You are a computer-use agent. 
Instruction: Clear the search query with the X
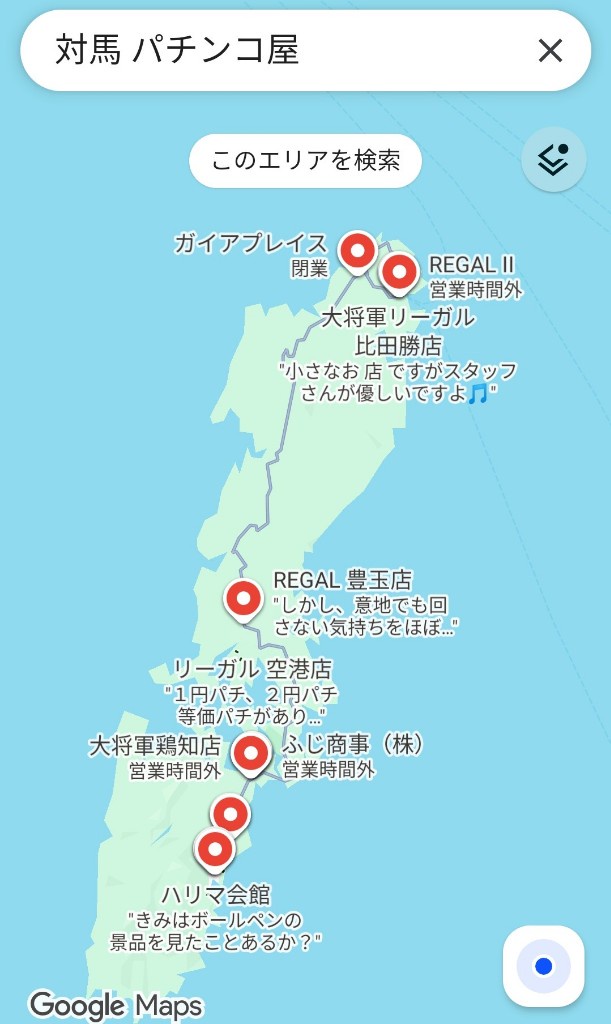(550, 50)
